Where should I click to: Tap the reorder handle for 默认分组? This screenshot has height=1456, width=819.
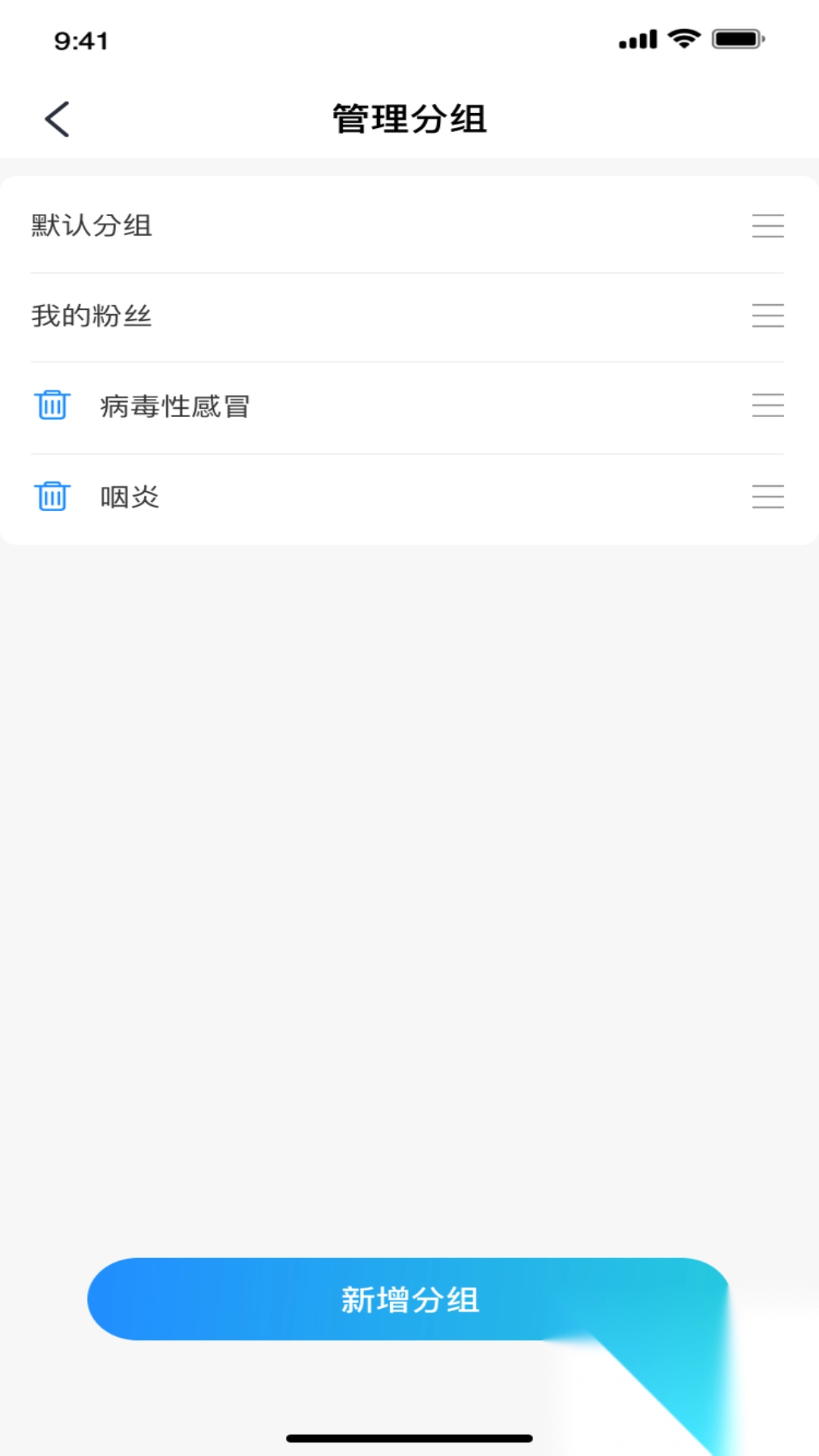click(767, 225)
